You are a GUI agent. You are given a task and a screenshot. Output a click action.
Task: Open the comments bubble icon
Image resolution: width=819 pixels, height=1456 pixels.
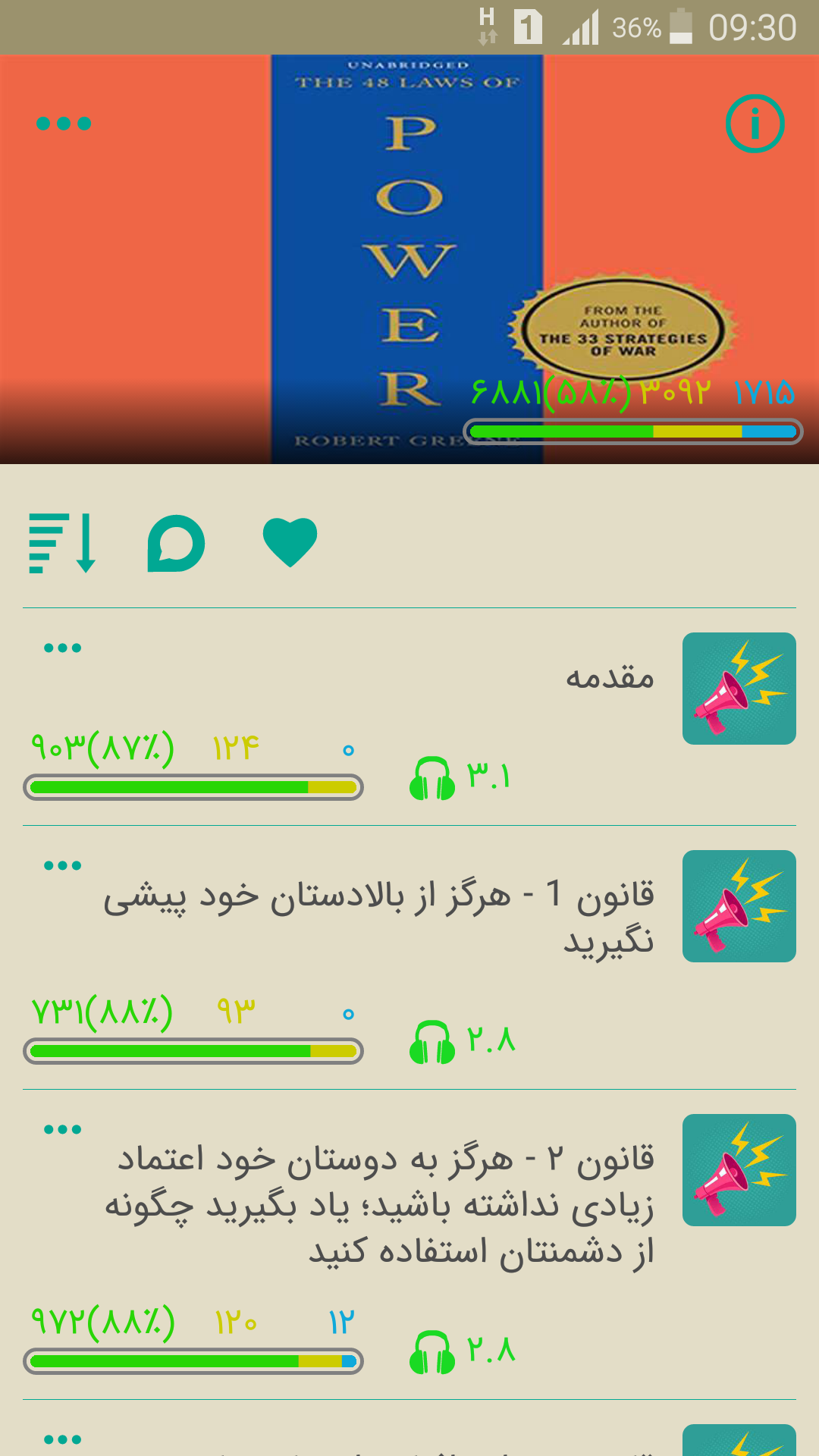pyautogui.click(x=176, y=543)
